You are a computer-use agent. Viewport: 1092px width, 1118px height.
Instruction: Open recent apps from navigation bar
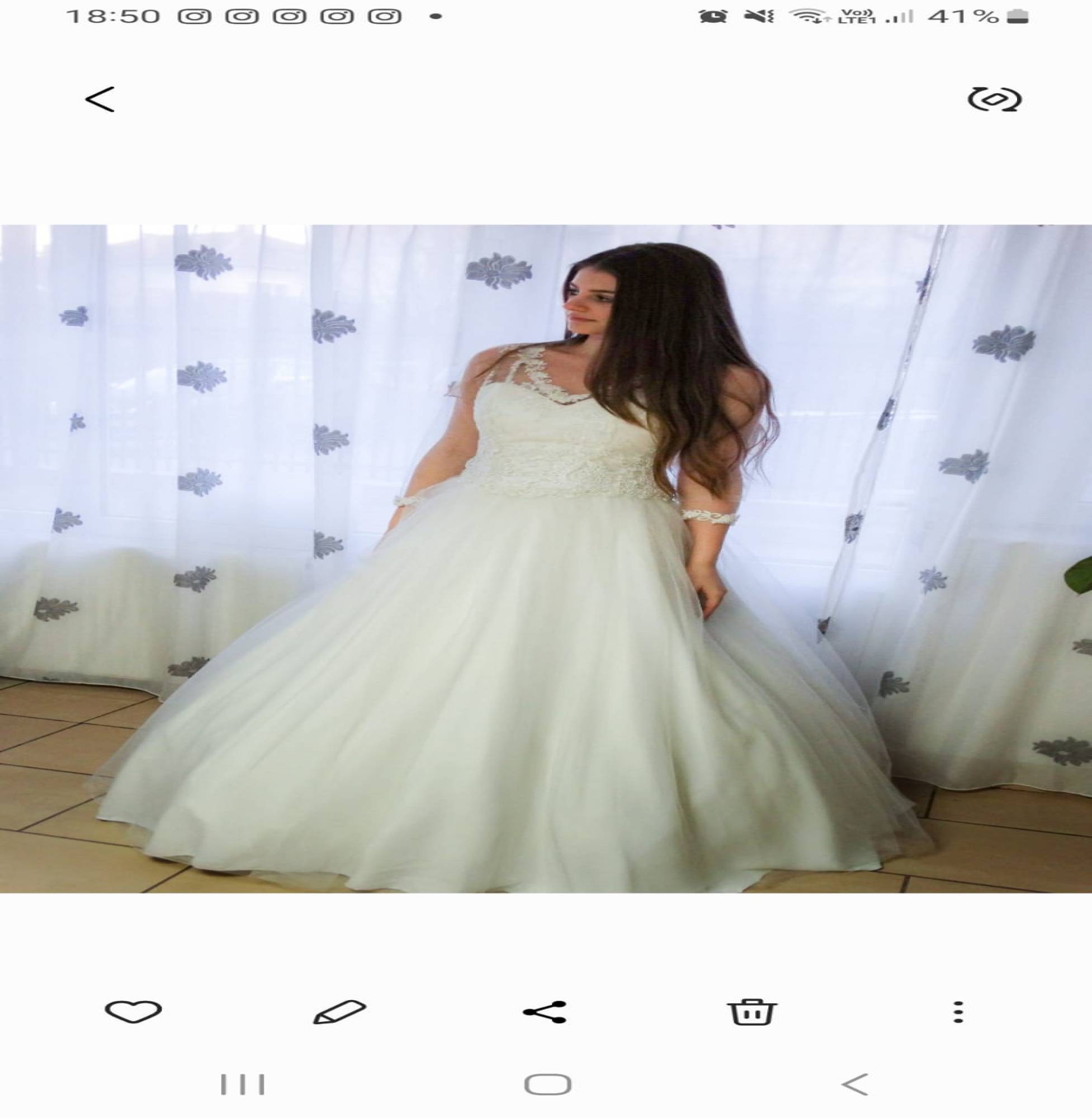(x=243, y=1084)
